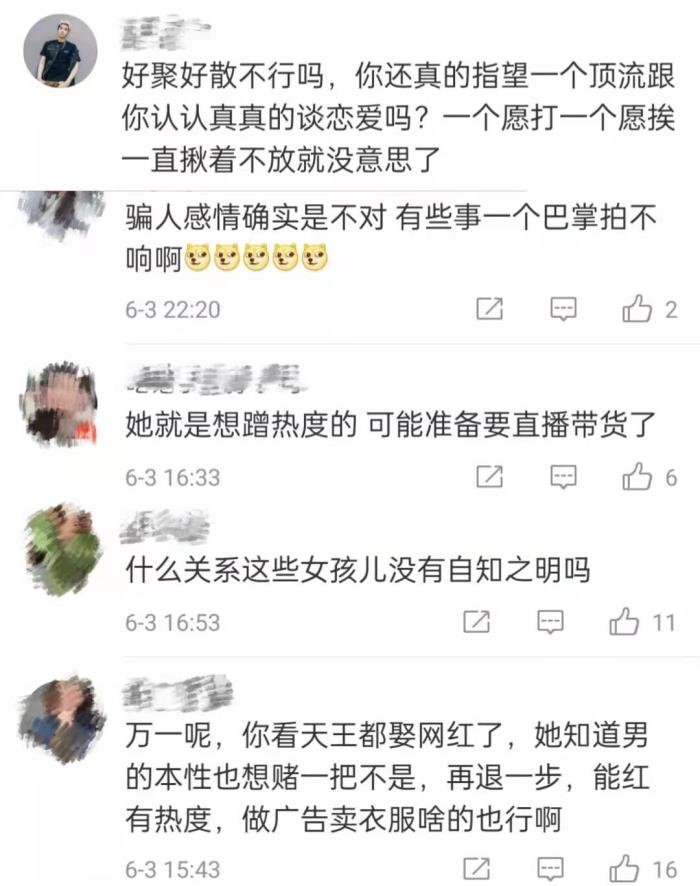
Task: Repost the comment about 直播带货
Action: point(489,477)
